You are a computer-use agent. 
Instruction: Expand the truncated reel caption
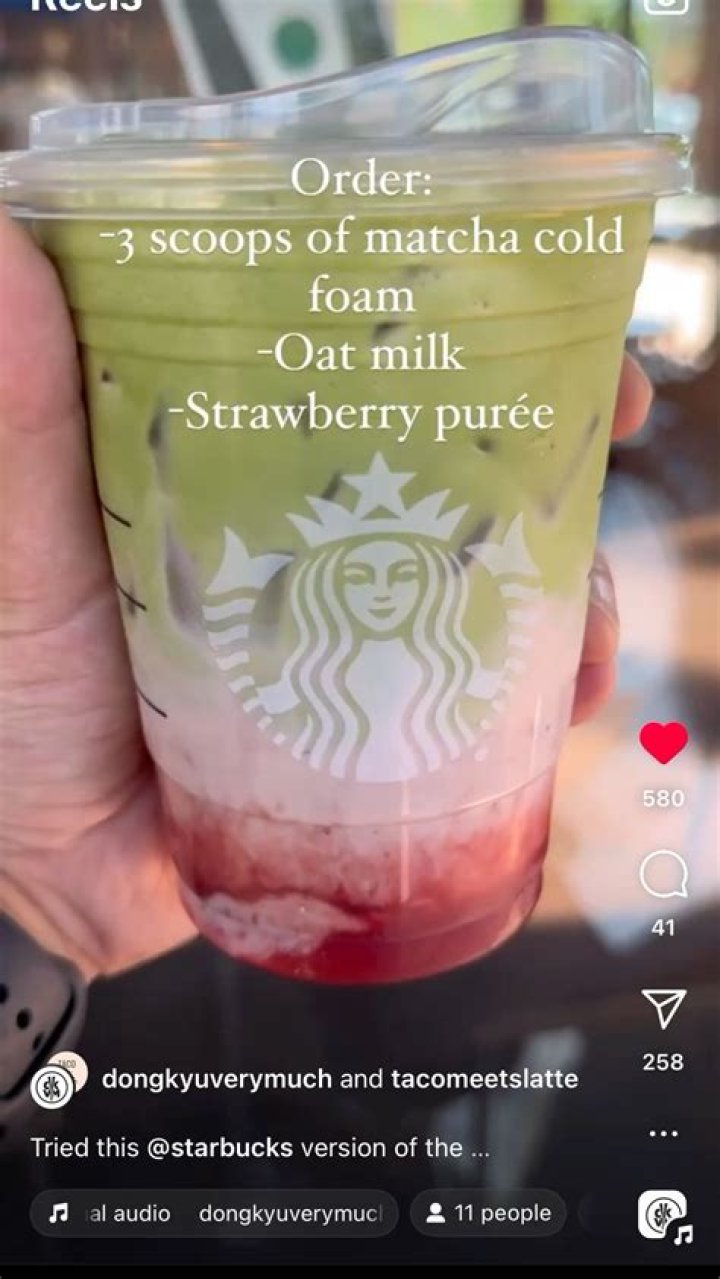pos(260,1147)
